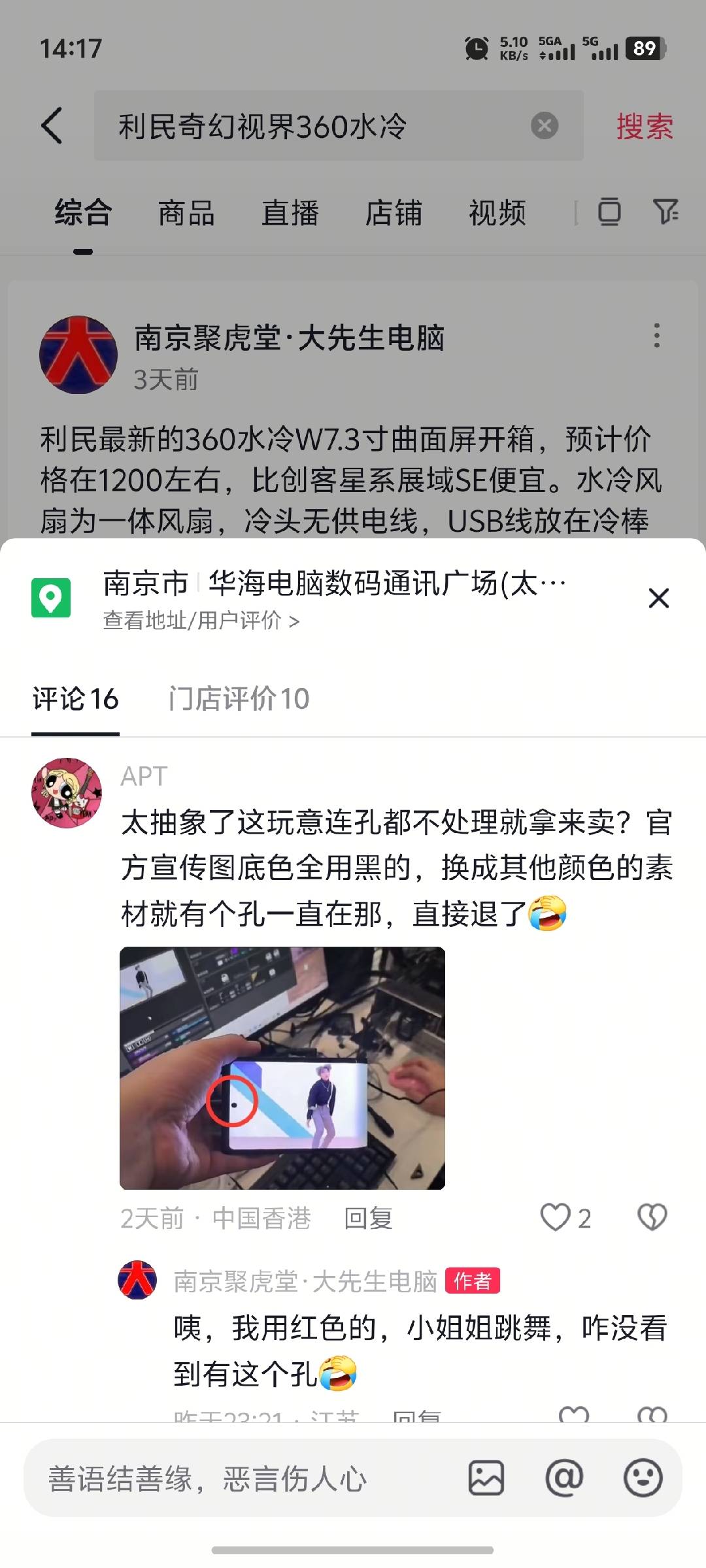The width and height of the screenshot is (706, 1568).
Task: Switch to 门店评价 10 tab
Action: (239, 698)
